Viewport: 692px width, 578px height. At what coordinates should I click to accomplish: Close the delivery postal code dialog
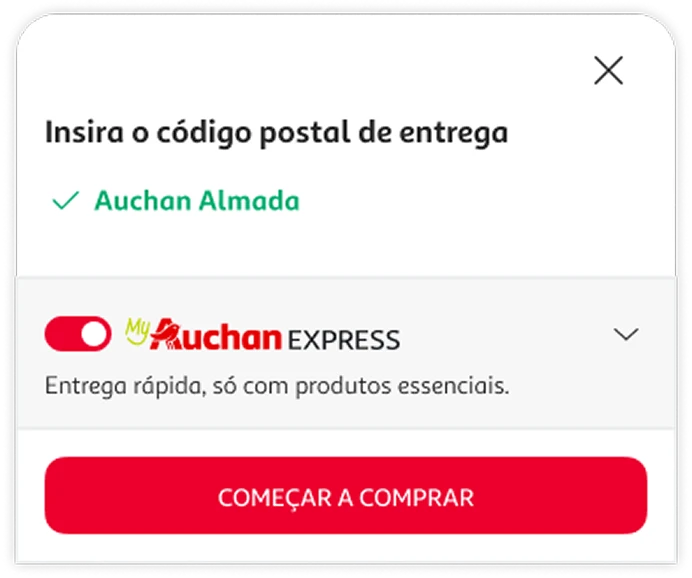(608, 70)
